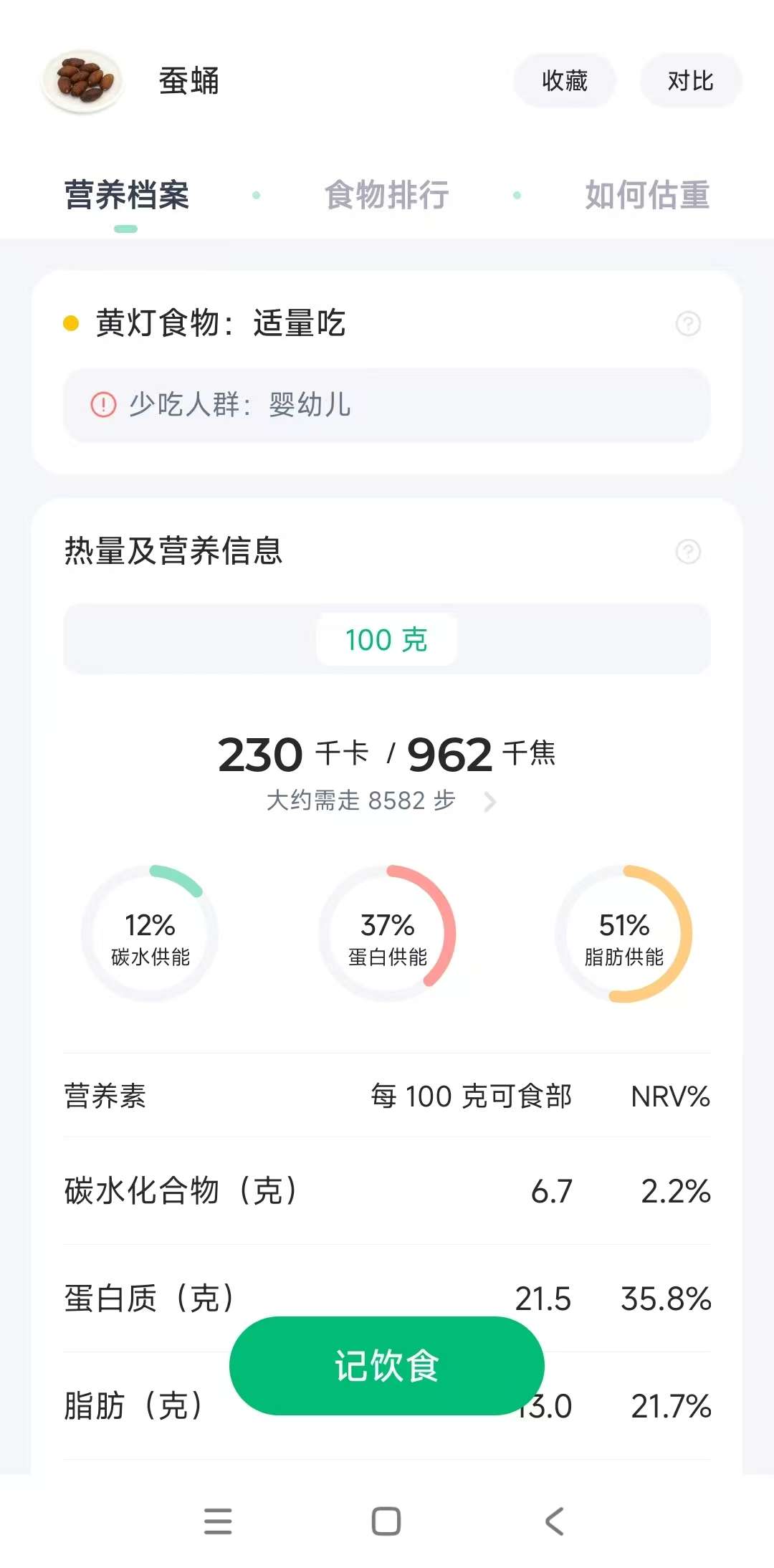Select the 100 克 portion selector

coord(387,639)
